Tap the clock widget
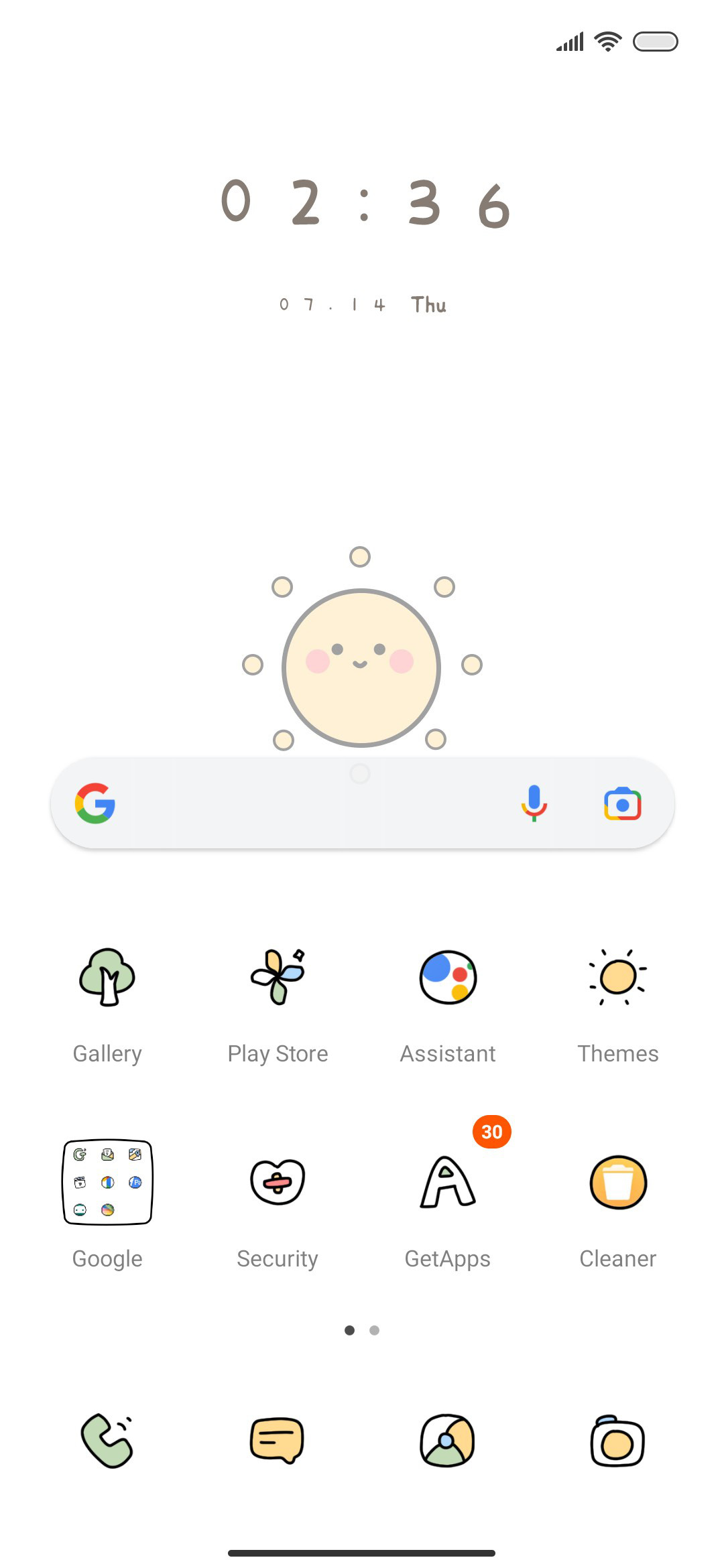The height and width of the screenshot is (1568, 724). tap(365, 204)
